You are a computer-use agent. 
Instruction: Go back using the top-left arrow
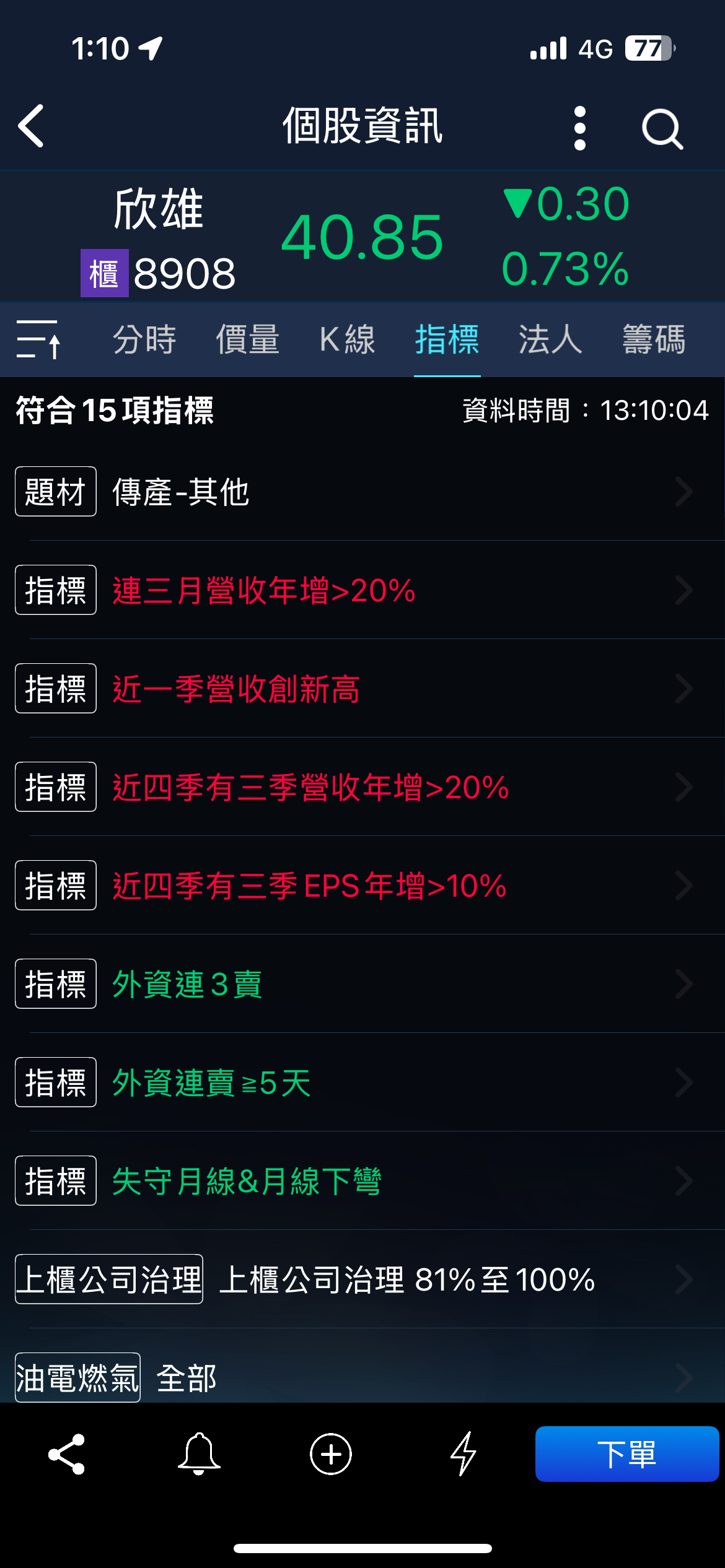[32, 126]
